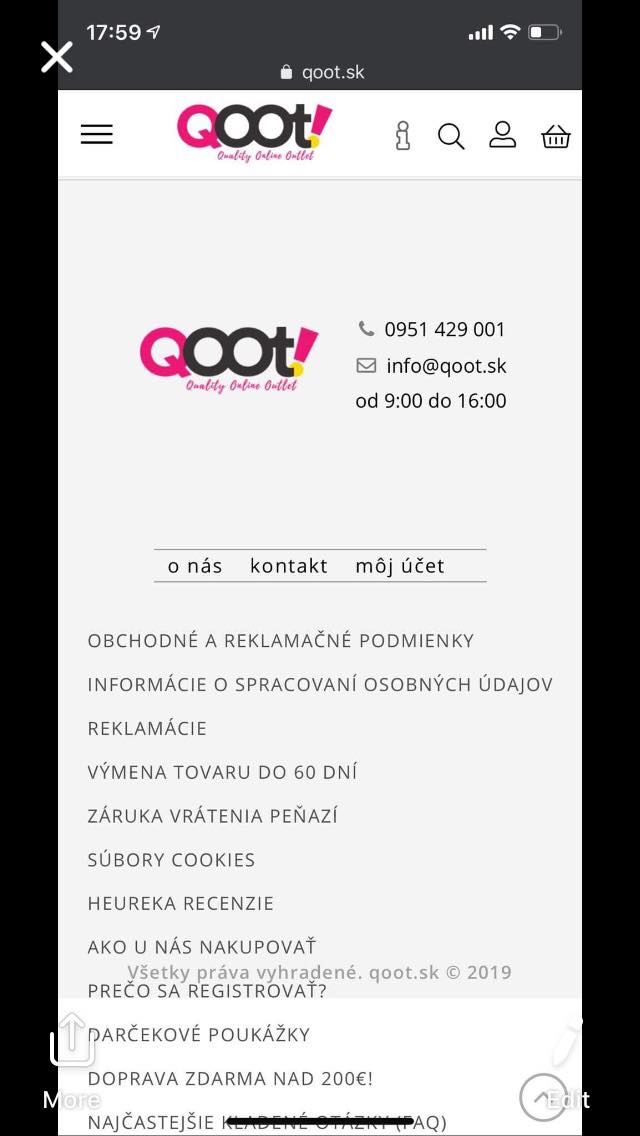Open the 'o nás' page
640x1136 pixels.
195,566
